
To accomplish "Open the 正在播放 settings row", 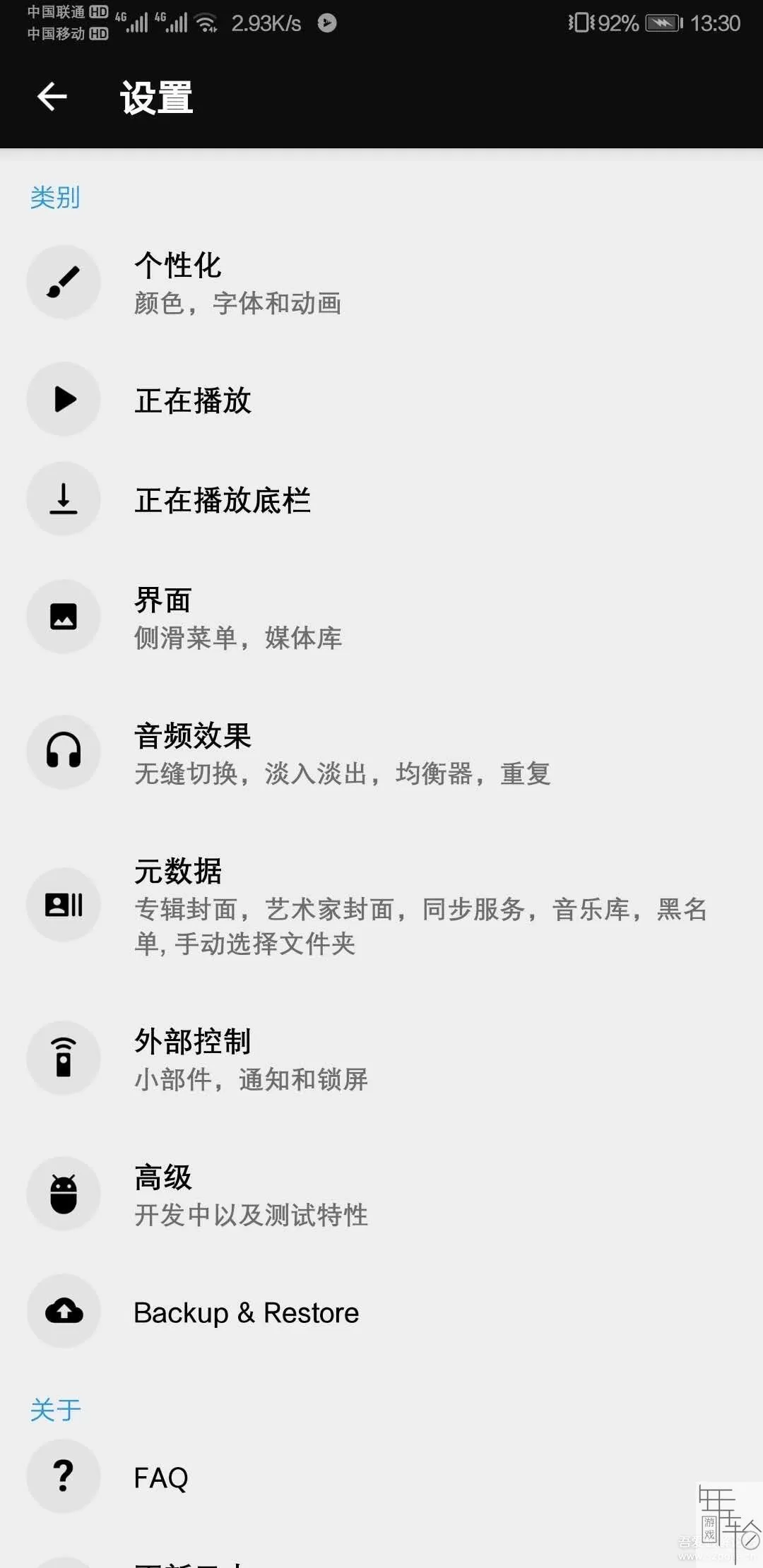I will pos(381,400).
